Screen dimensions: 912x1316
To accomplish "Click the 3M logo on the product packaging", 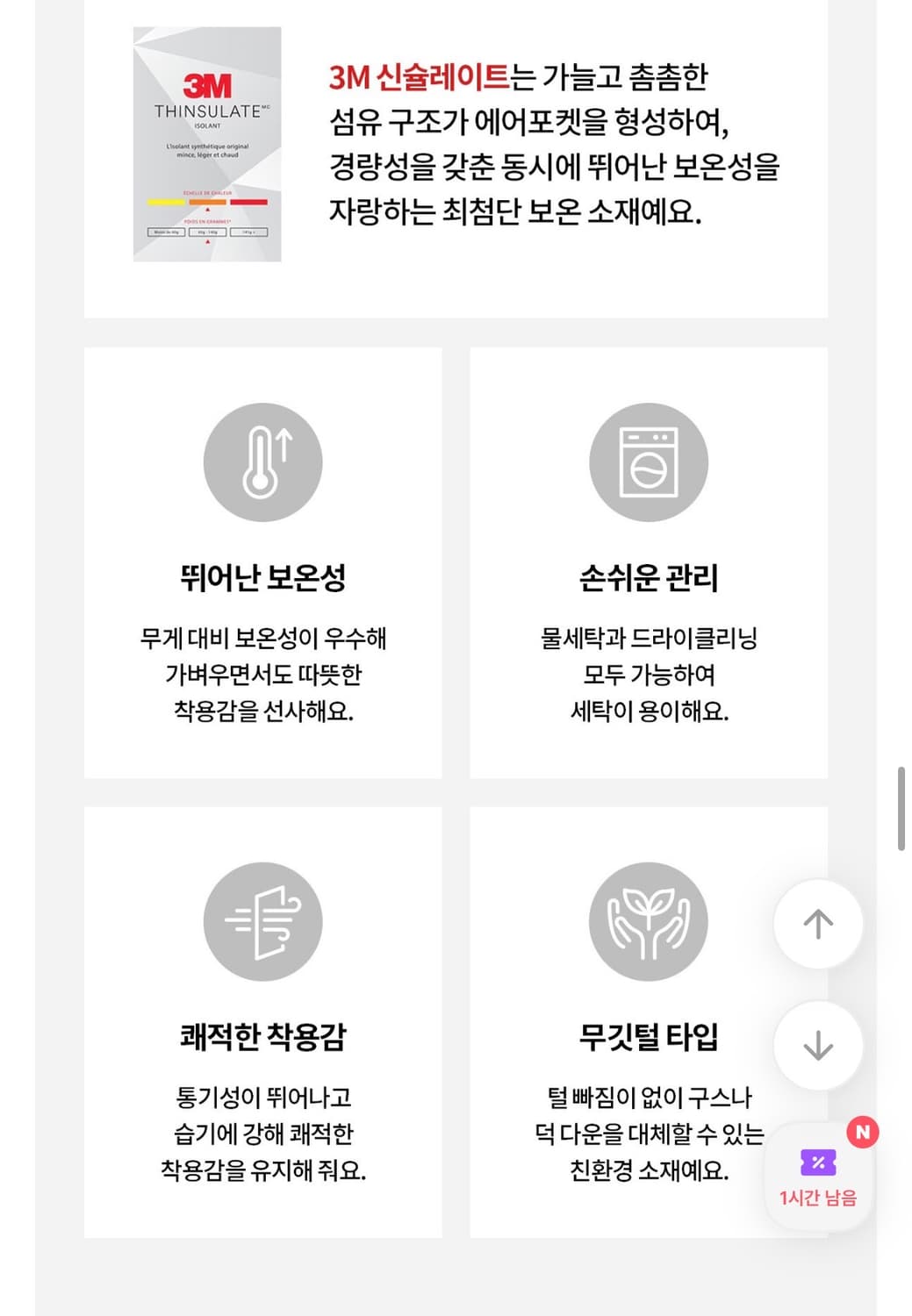I will (206, 83).
